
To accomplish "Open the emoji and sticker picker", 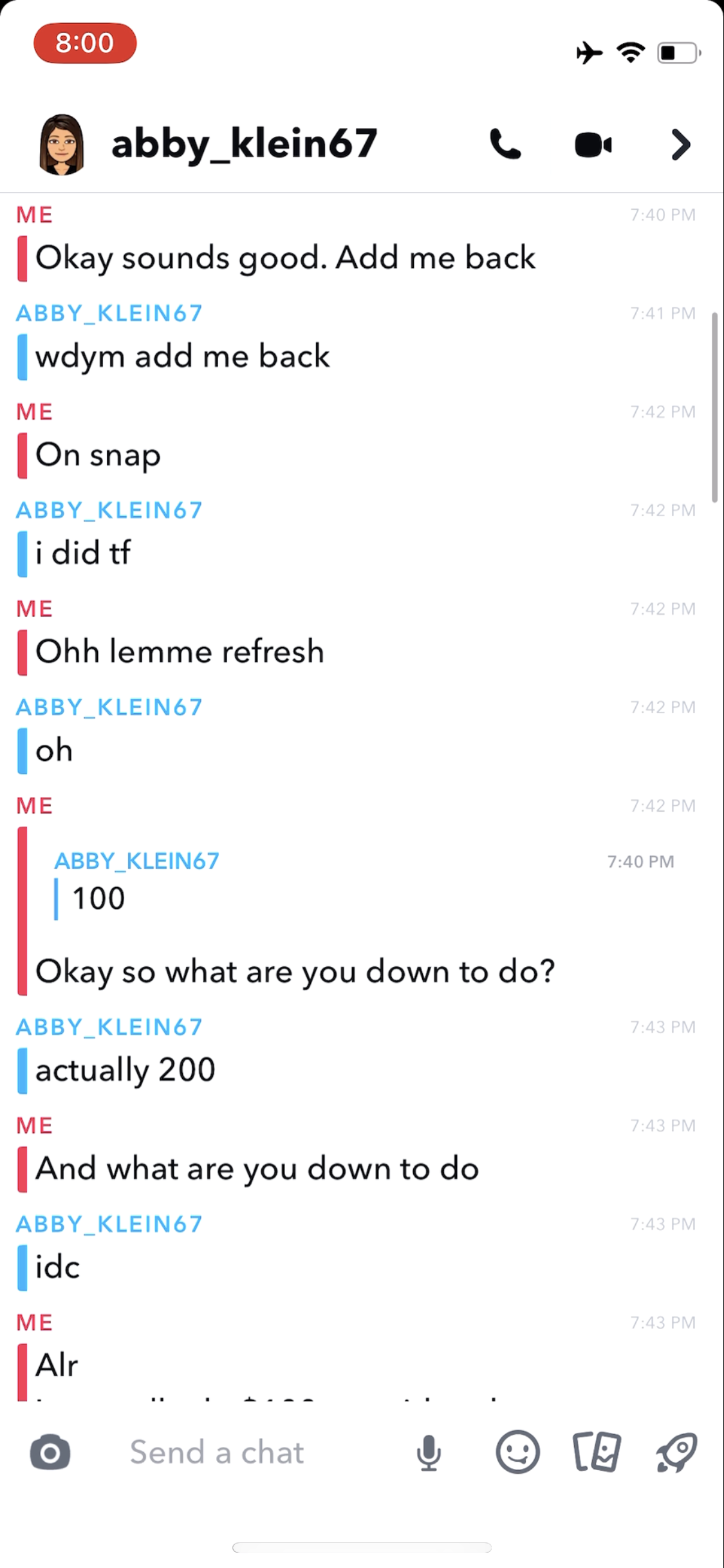I will pos(517,1452).
